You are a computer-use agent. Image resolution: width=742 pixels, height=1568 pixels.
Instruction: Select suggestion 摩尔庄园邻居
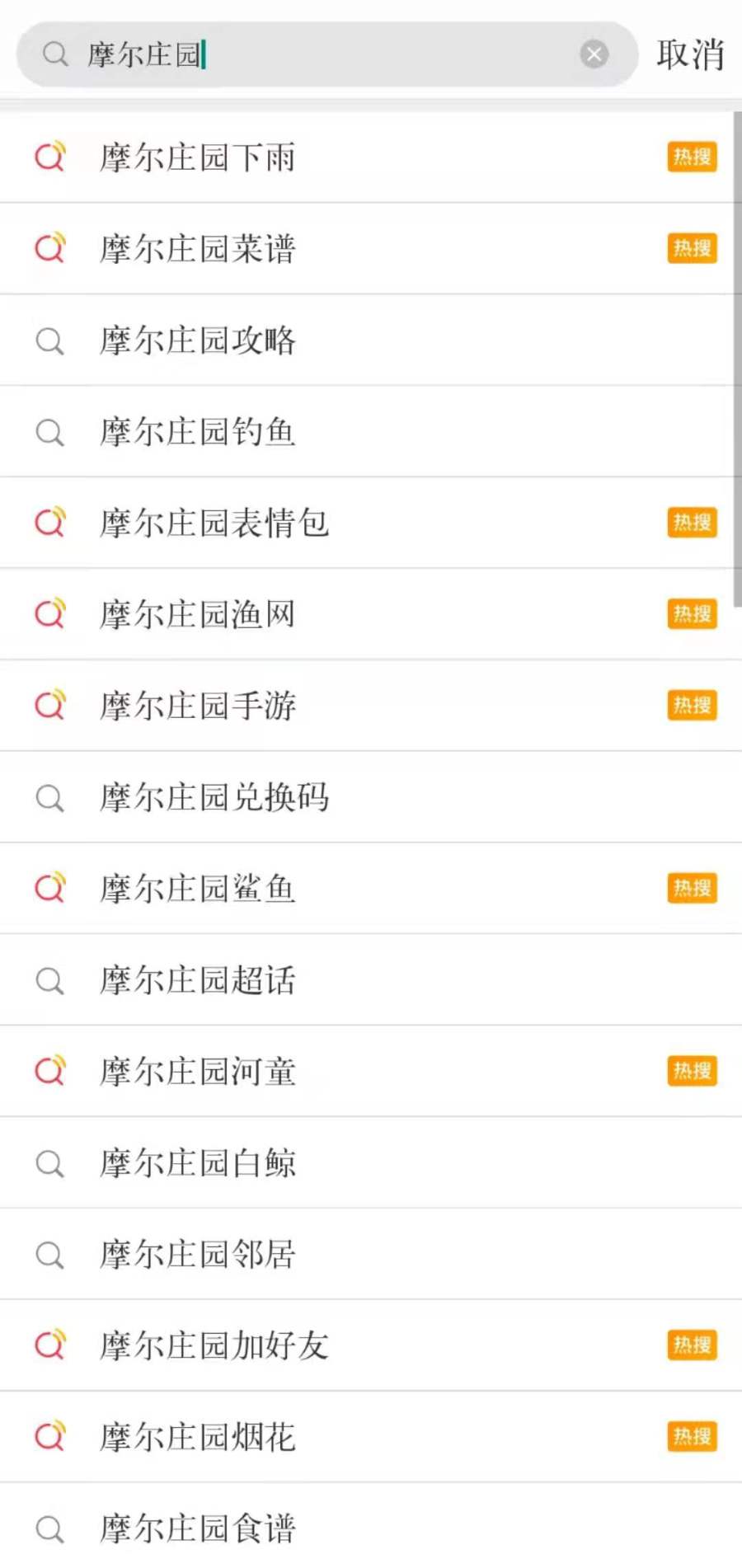[198, 1256]
